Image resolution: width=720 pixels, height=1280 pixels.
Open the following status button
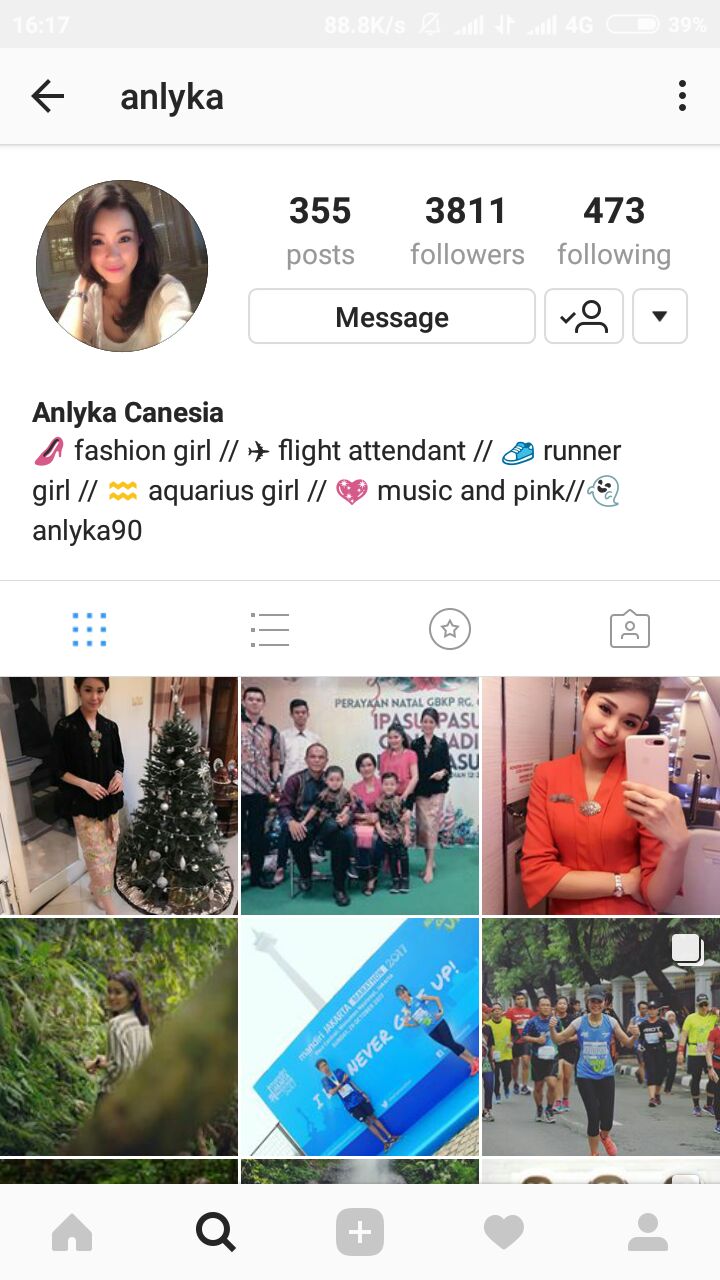[584, 317]
